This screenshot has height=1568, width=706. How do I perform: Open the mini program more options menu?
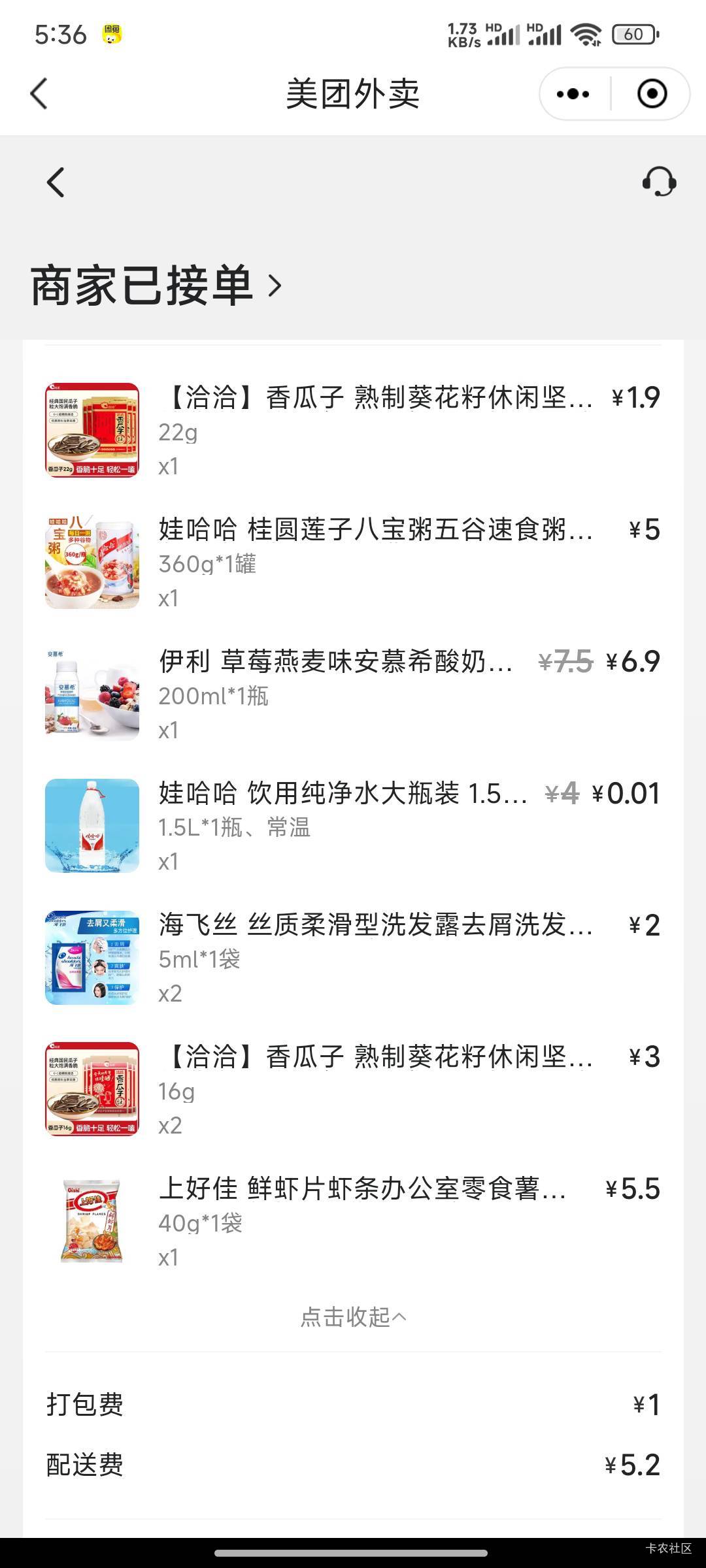click(x=573, y=94)
